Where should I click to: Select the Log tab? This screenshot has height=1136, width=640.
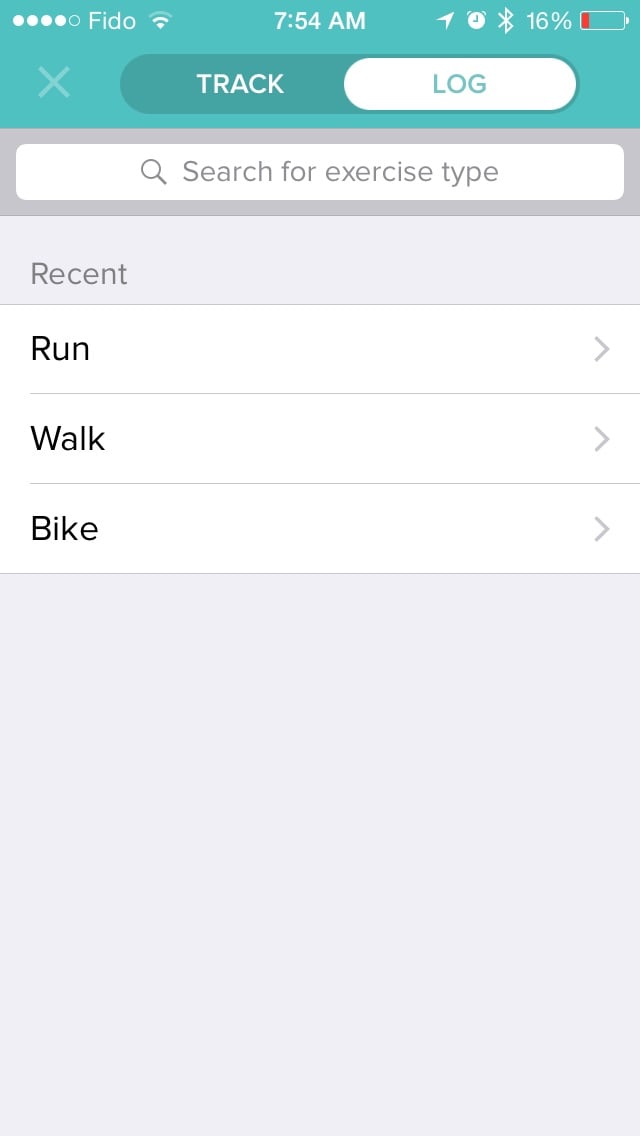point(459,84)
